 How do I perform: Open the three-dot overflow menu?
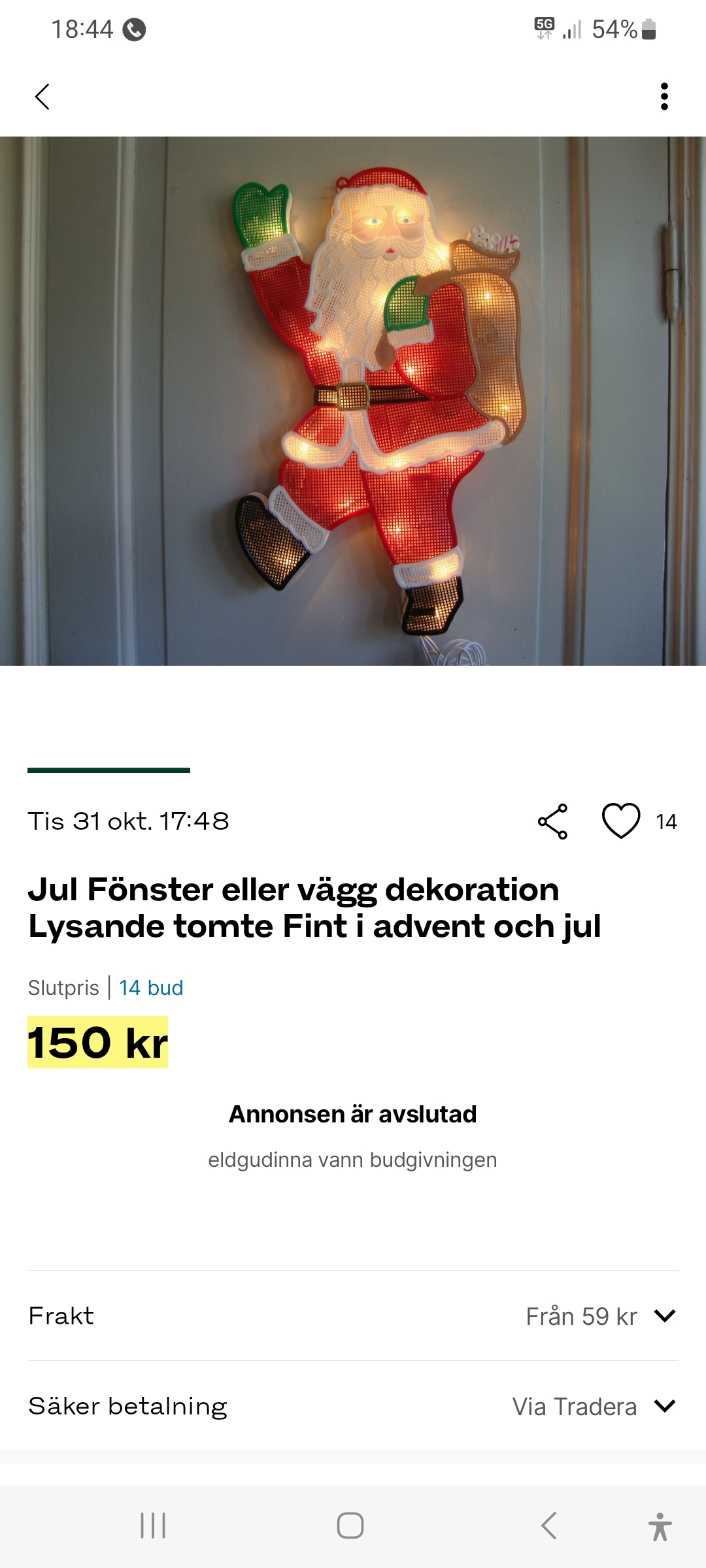pyautogui.click(x=664, y=97)
